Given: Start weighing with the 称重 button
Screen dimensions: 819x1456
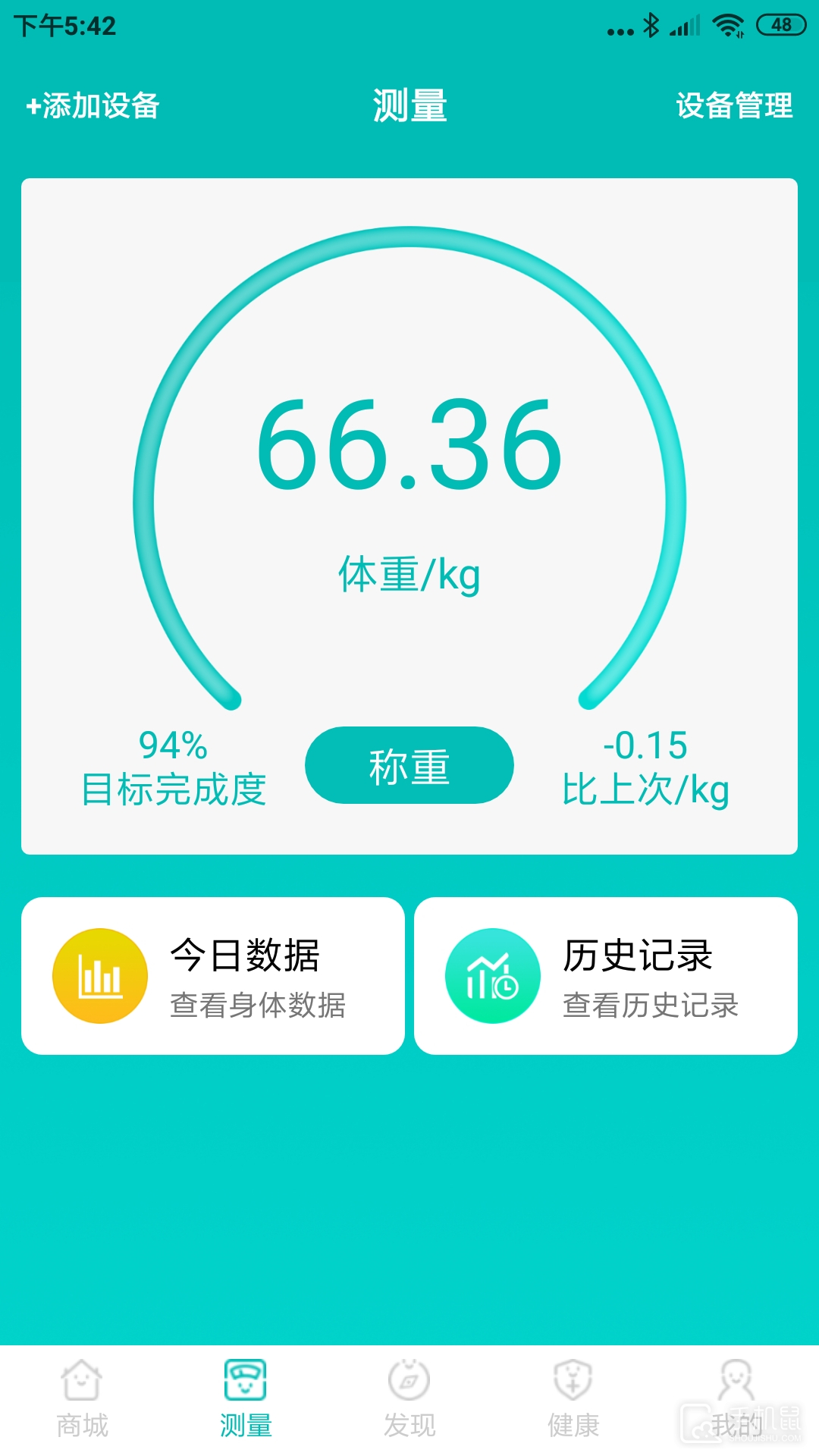Looking at the screenshot, I should pos(409,765).
